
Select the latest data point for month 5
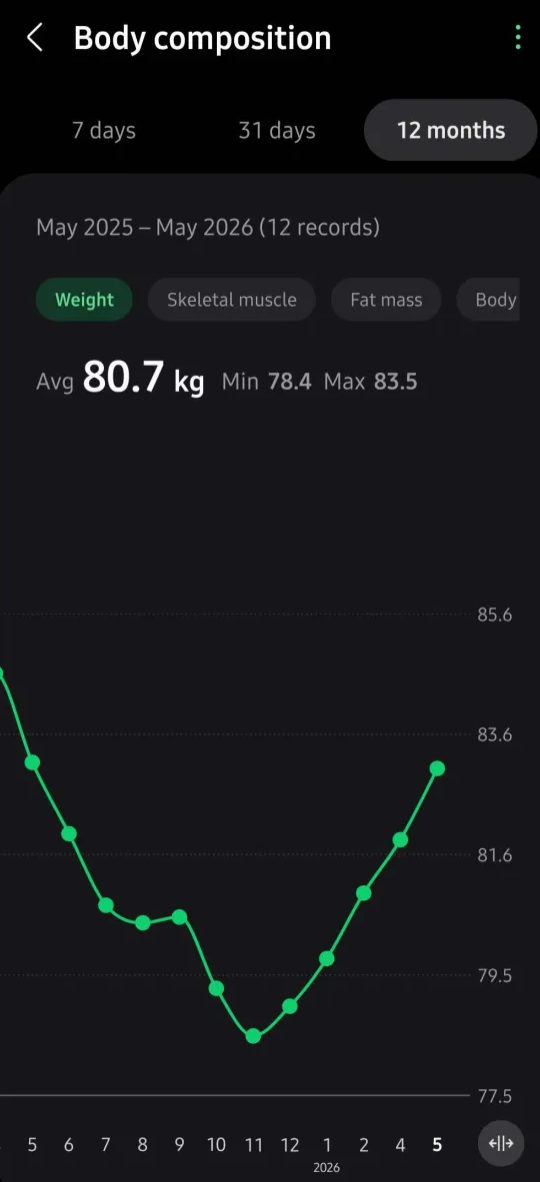pyautogui.click(x=437, y=768)
